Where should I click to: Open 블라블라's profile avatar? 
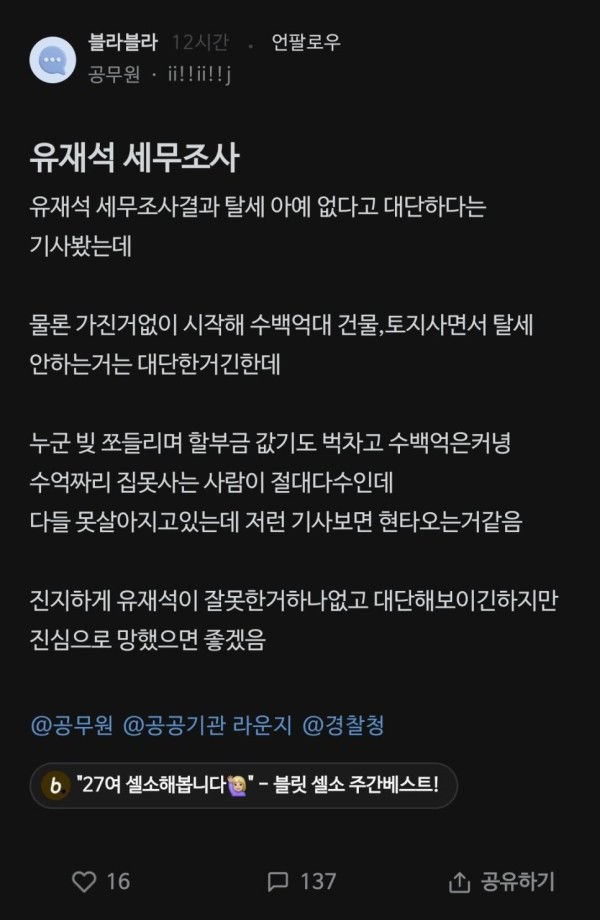(x=52, y=59)
